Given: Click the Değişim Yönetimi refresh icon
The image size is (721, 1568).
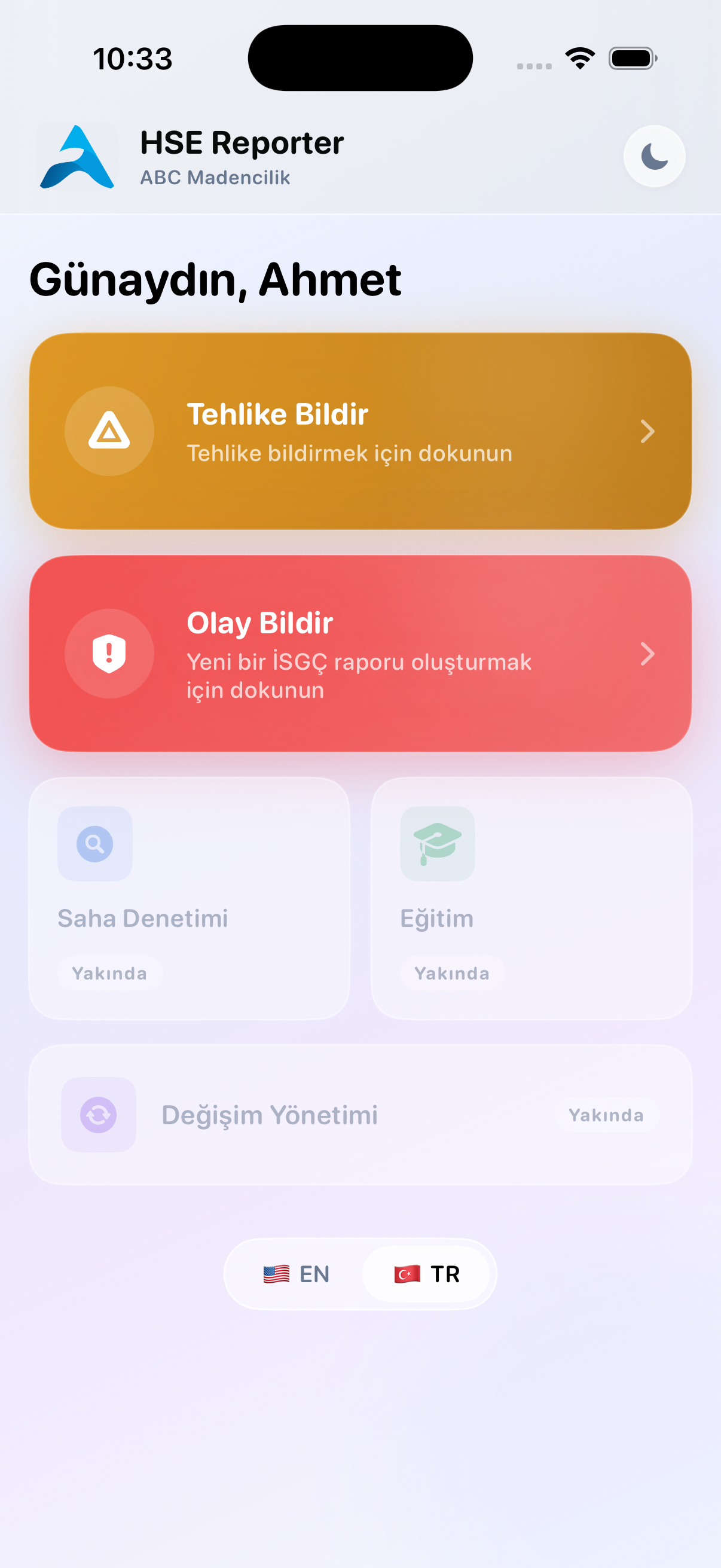Looking at the screenshot, I should tap(98, 1115).
